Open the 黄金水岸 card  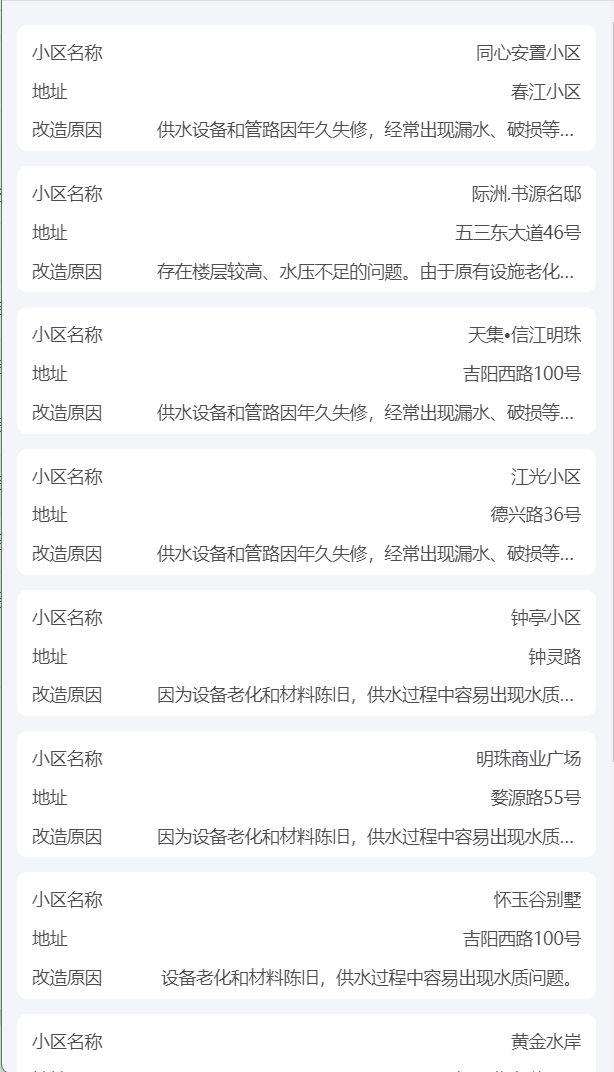coord(306,1043)
